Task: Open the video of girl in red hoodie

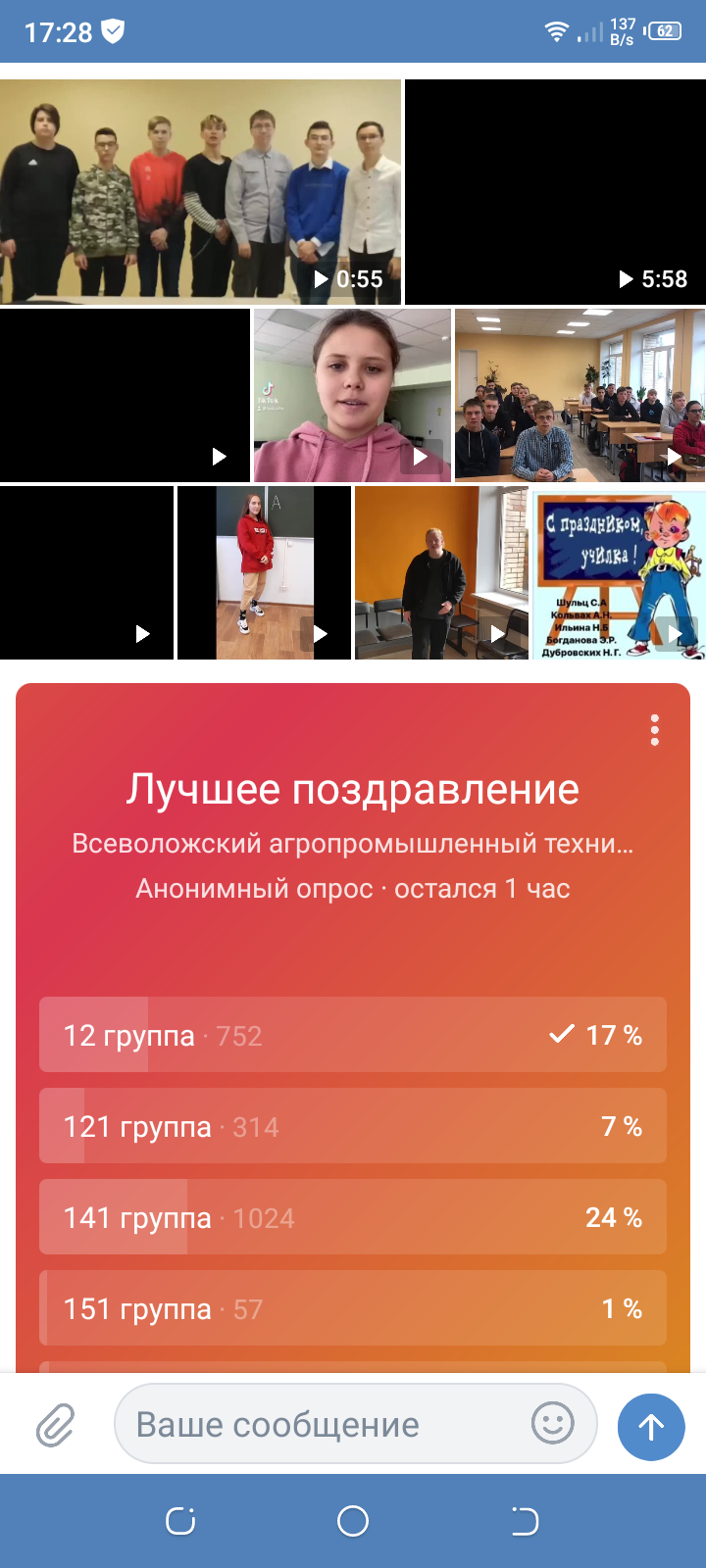Action: [264, 572]
